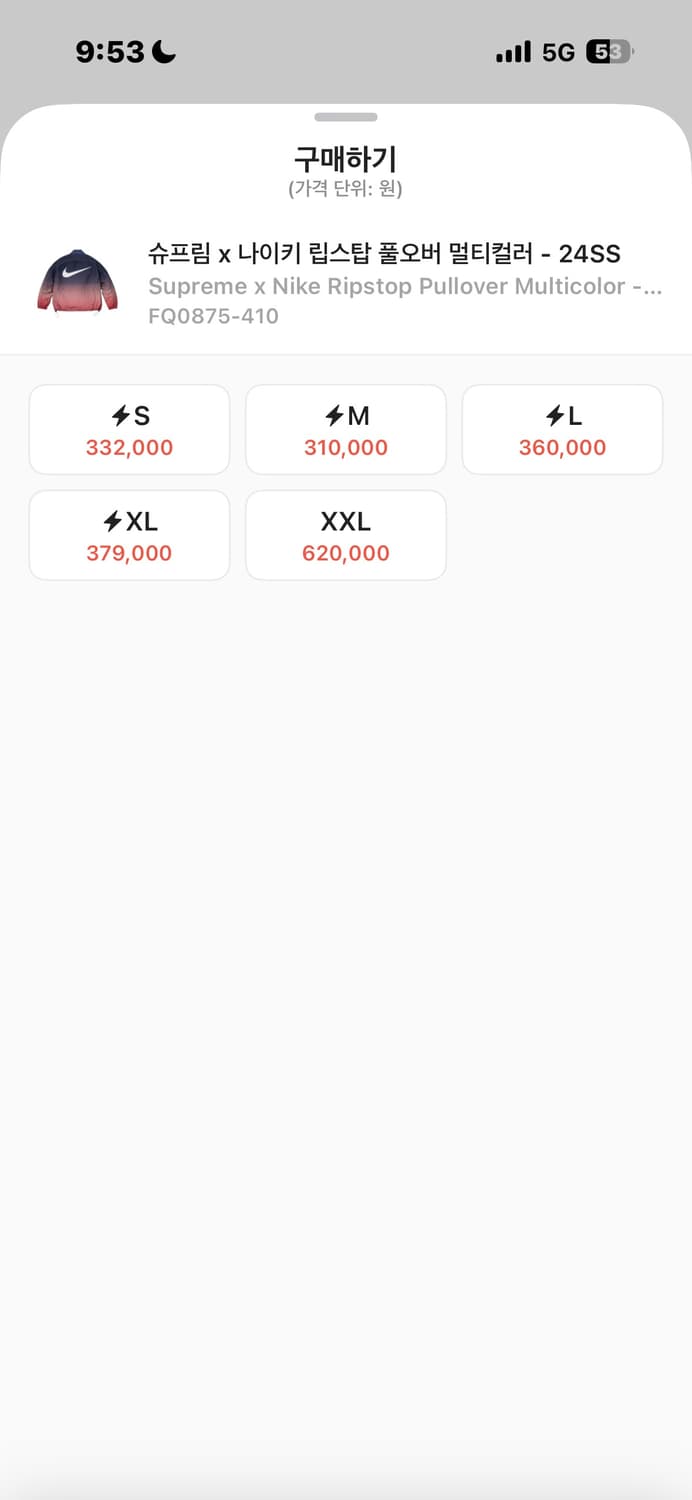Select size S for 332,000 won
Screen dimensions: 692x1500
click(130, 430)
